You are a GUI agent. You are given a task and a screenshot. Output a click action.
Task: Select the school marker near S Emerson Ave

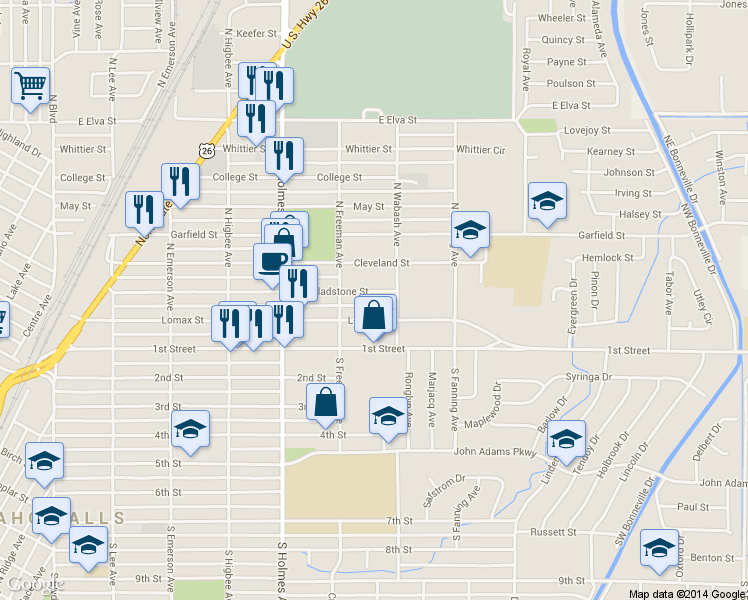pyautogui.click(x=190, y=432)
